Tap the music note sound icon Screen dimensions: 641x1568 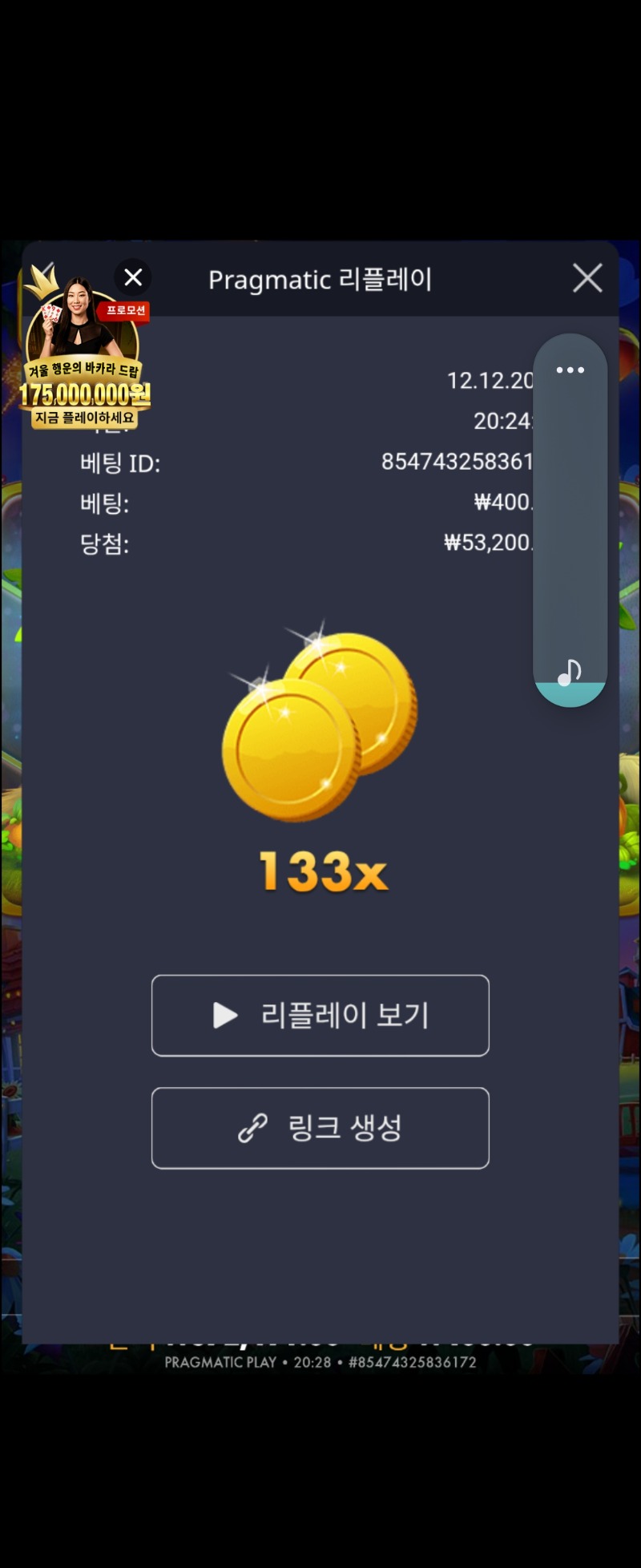(570, 672)
